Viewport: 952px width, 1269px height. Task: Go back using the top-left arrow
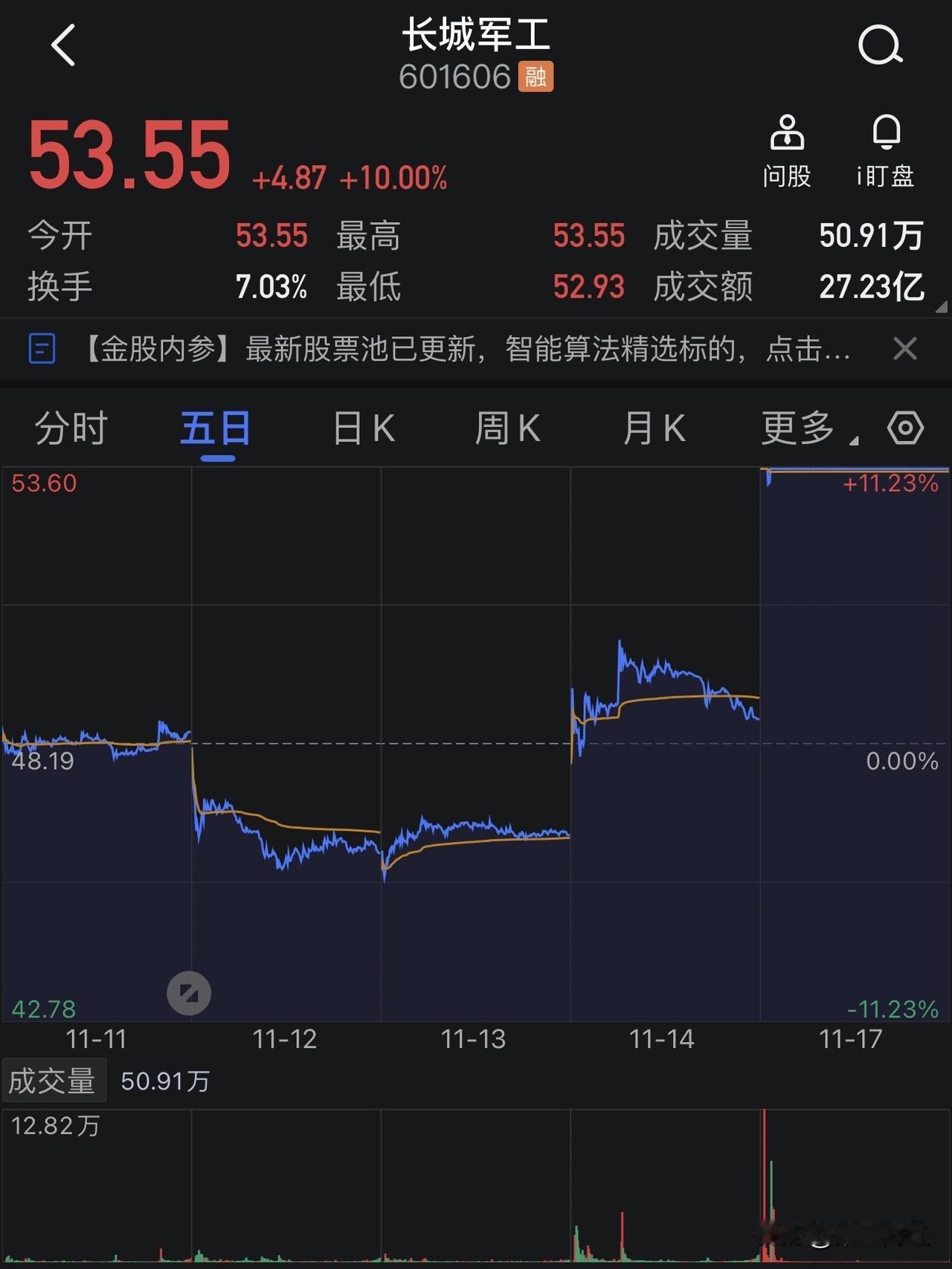pyautogui.click(x=64, y=45)
